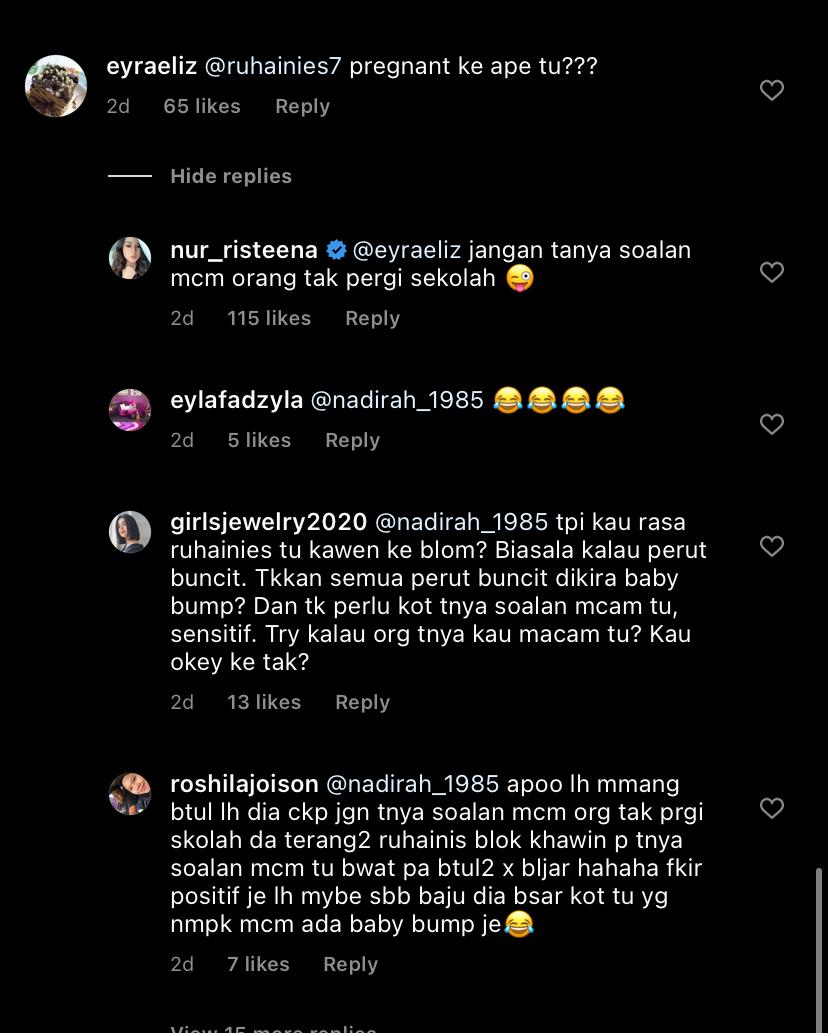
Task: Open roshilajoison's profile picture
Action: pyautogui.click(x=130, y=794)
